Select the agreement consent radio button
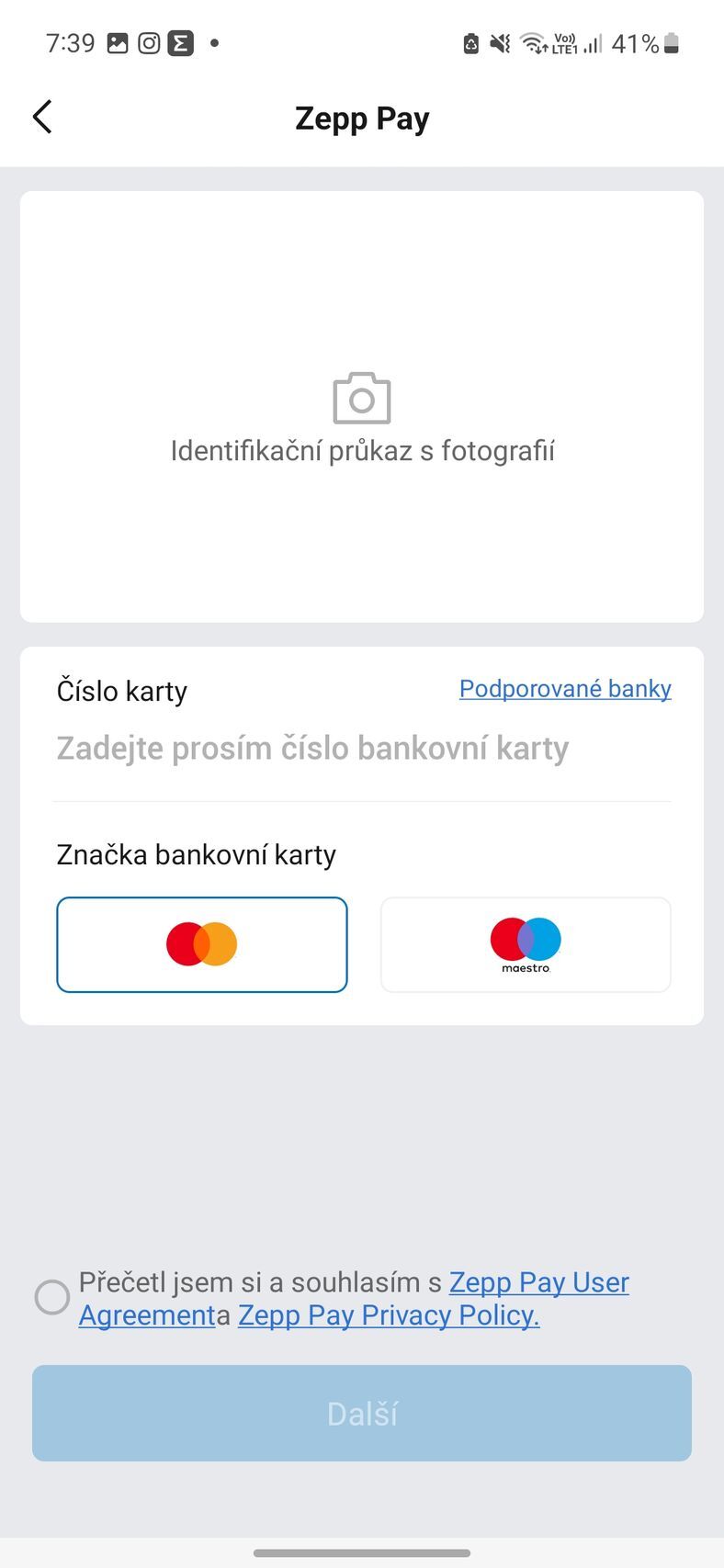Viewport: 724px width, 1568px height. tap(52, 1298)
